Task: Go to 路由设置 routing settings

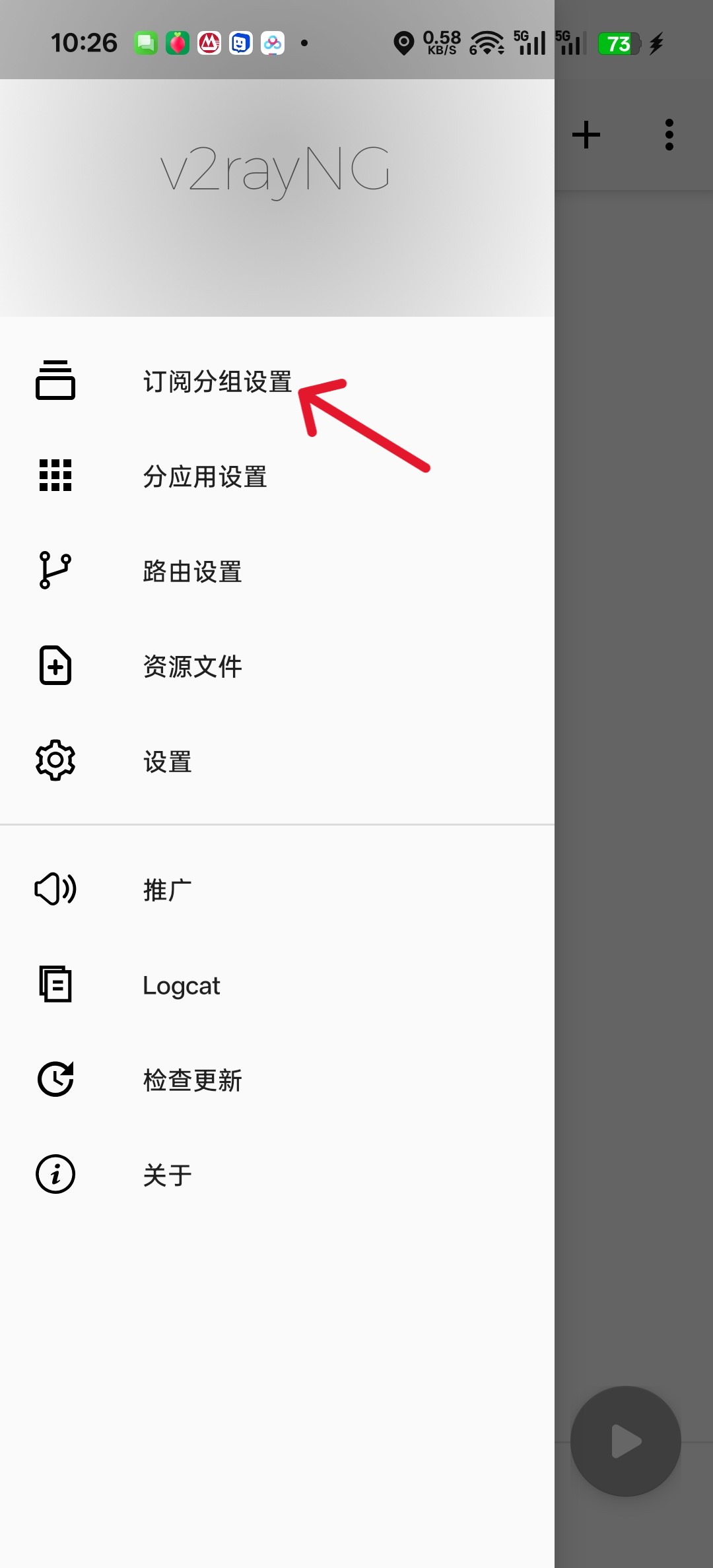Action: pos(192,572)
